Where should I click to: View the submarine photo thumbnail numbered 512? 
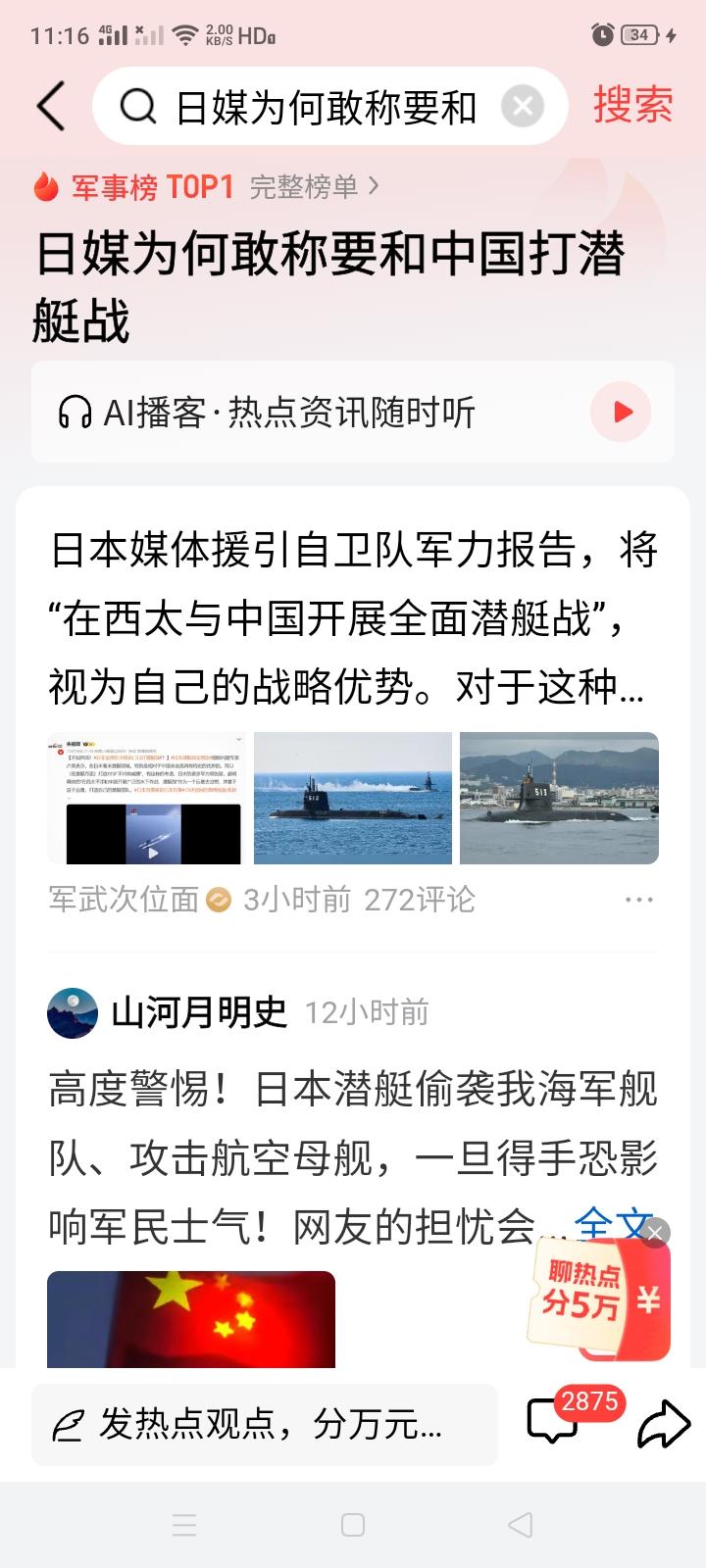pyautogui.click(x=353, y=798)
